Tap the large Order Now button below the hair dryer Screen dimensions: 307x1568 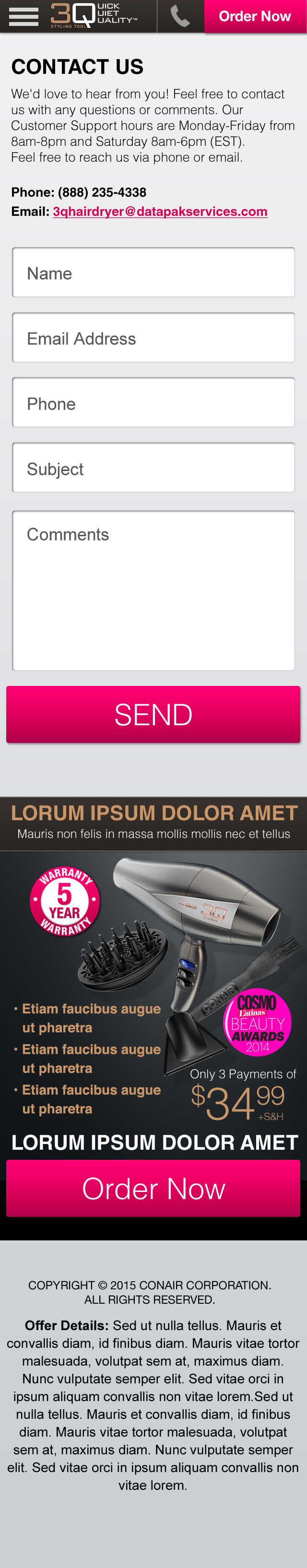[x=153, y=1188]
